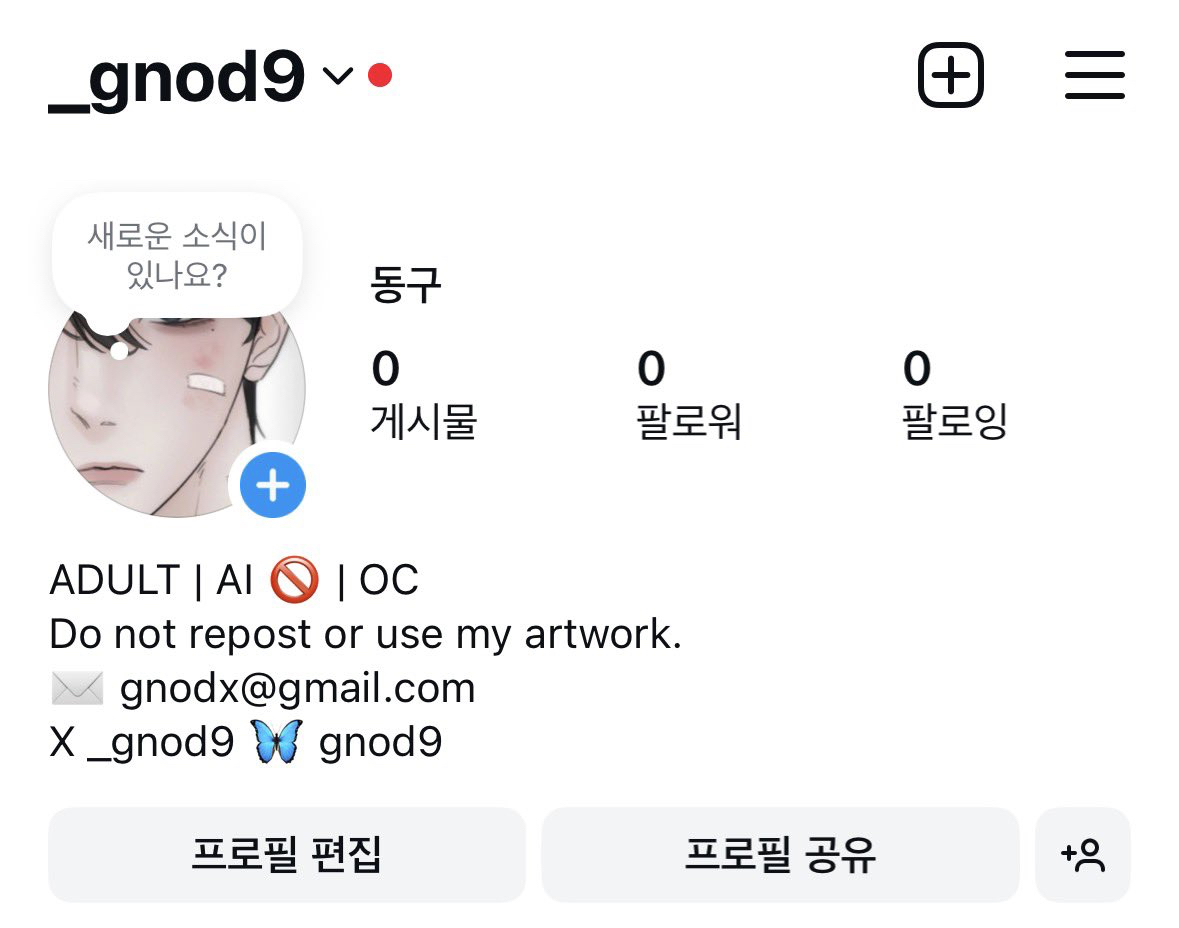1179x928 pixels.
Task: Open the 팔로잉 following list
Action: pos(953,395)
